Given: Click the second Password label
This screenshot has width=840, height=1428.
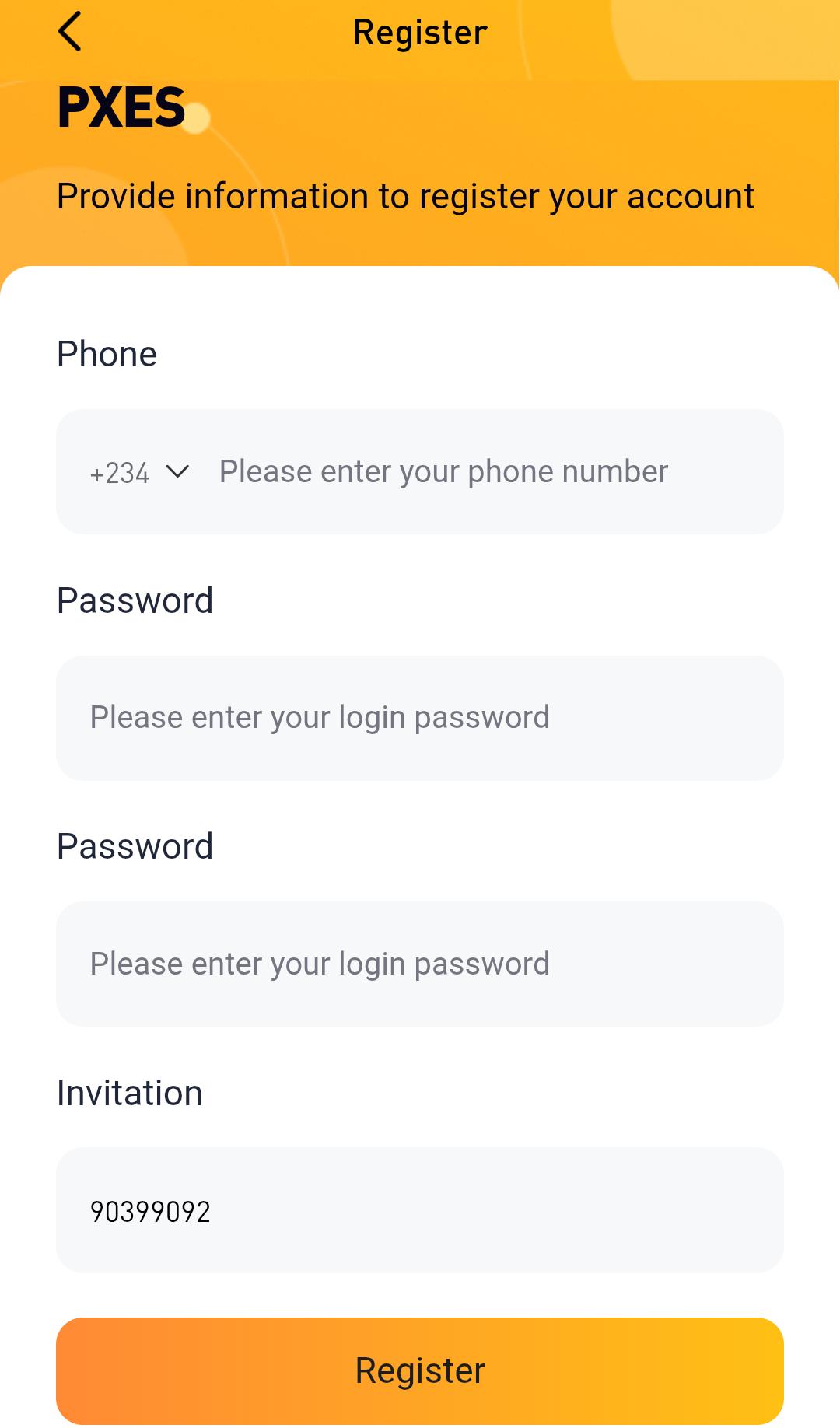Looking at the screenshot, I should point(135,845).
